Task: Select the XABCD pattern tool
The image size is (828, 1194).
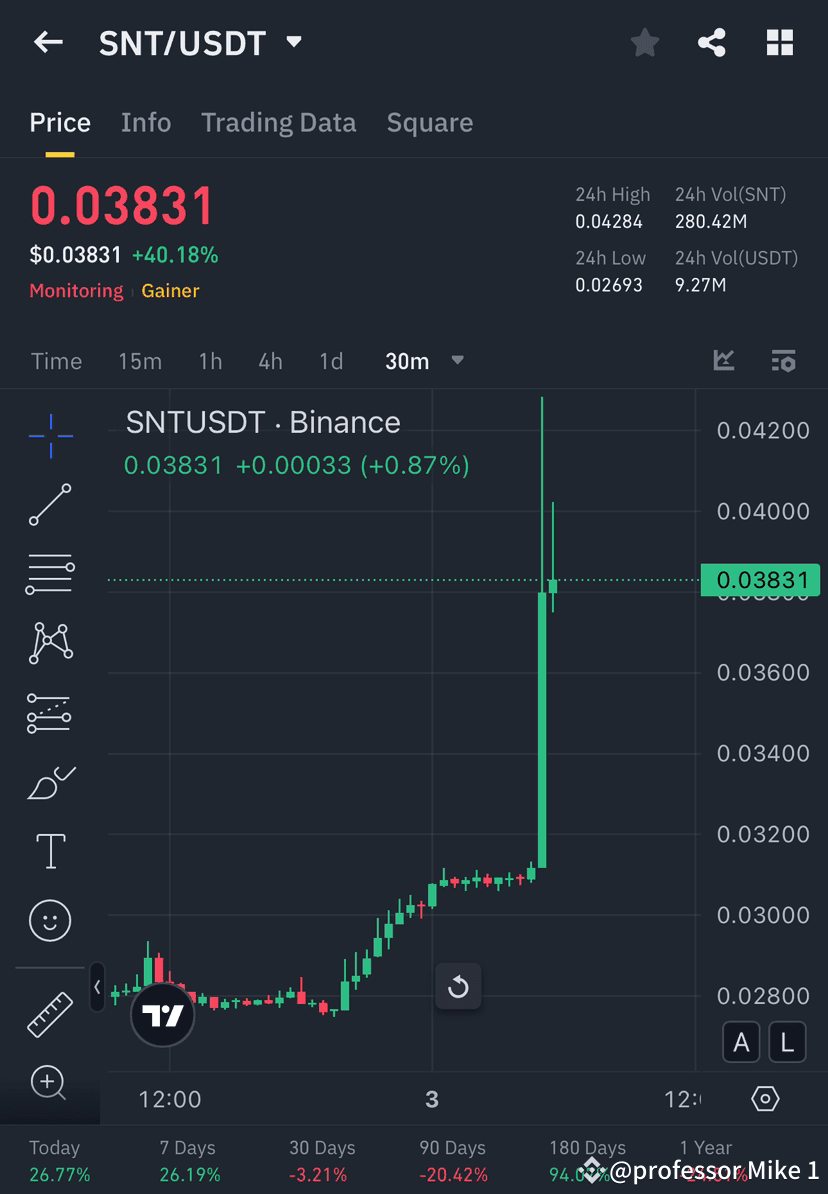Action: coord(50,643)
